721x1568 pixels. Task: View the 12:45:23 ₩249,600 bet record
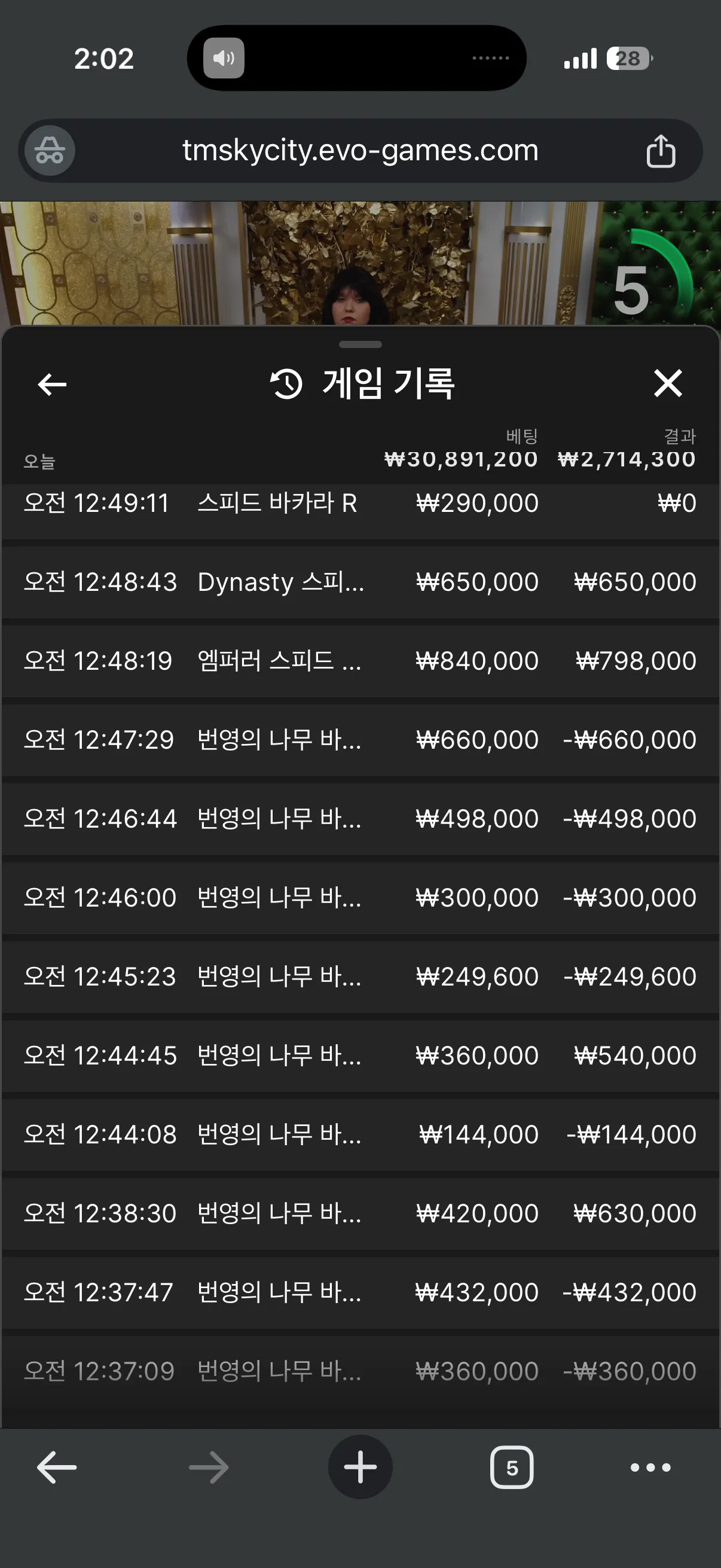pos(360,977)
